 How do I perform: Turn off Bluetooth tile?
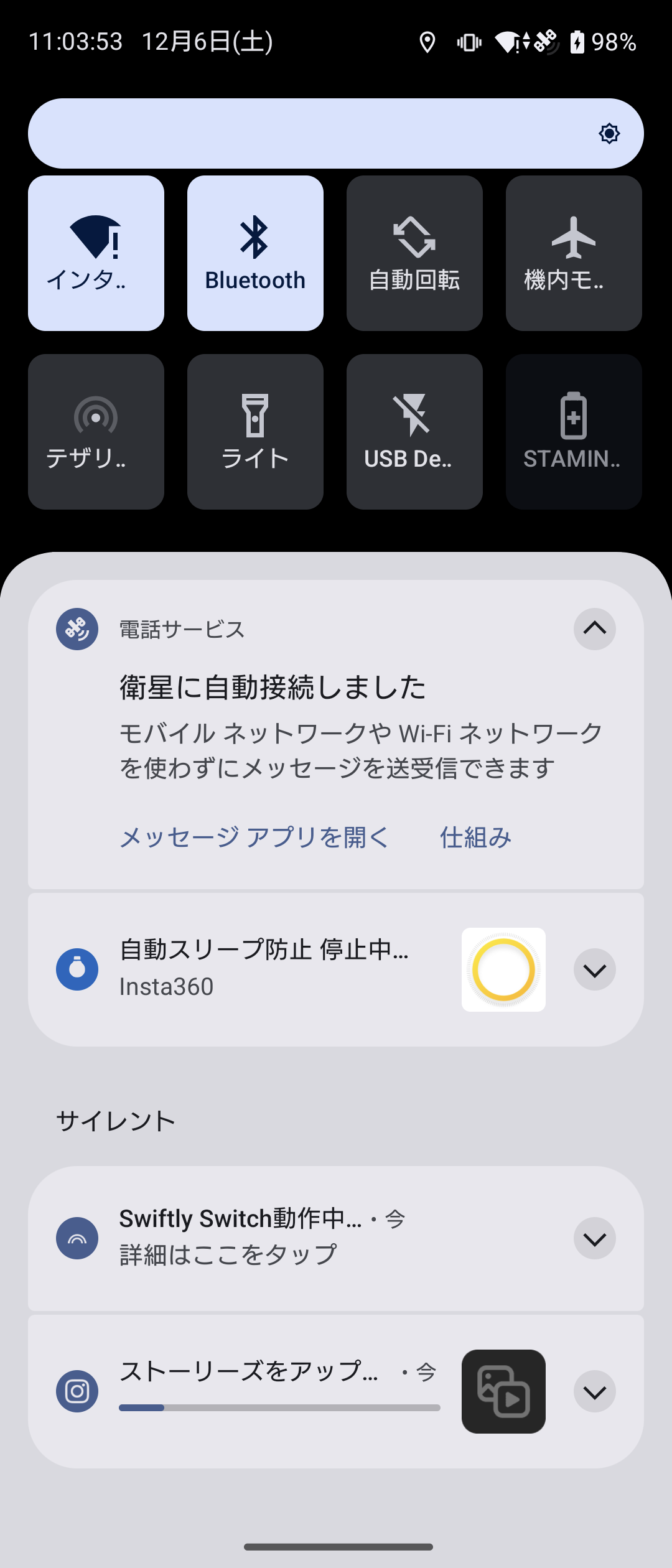point(255,253)
